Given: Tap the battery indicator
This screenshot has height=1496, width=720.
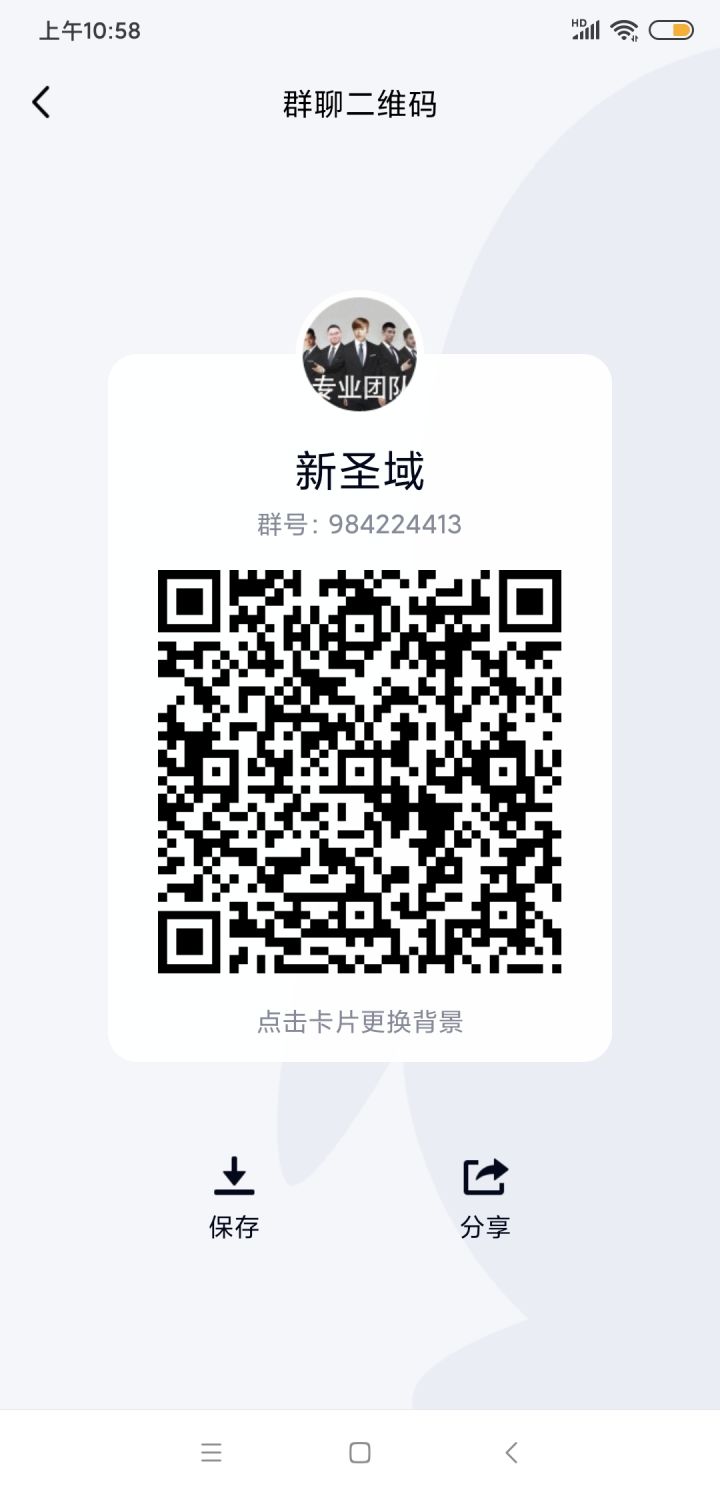Looking at the screenshot, I should coord(672,30).
